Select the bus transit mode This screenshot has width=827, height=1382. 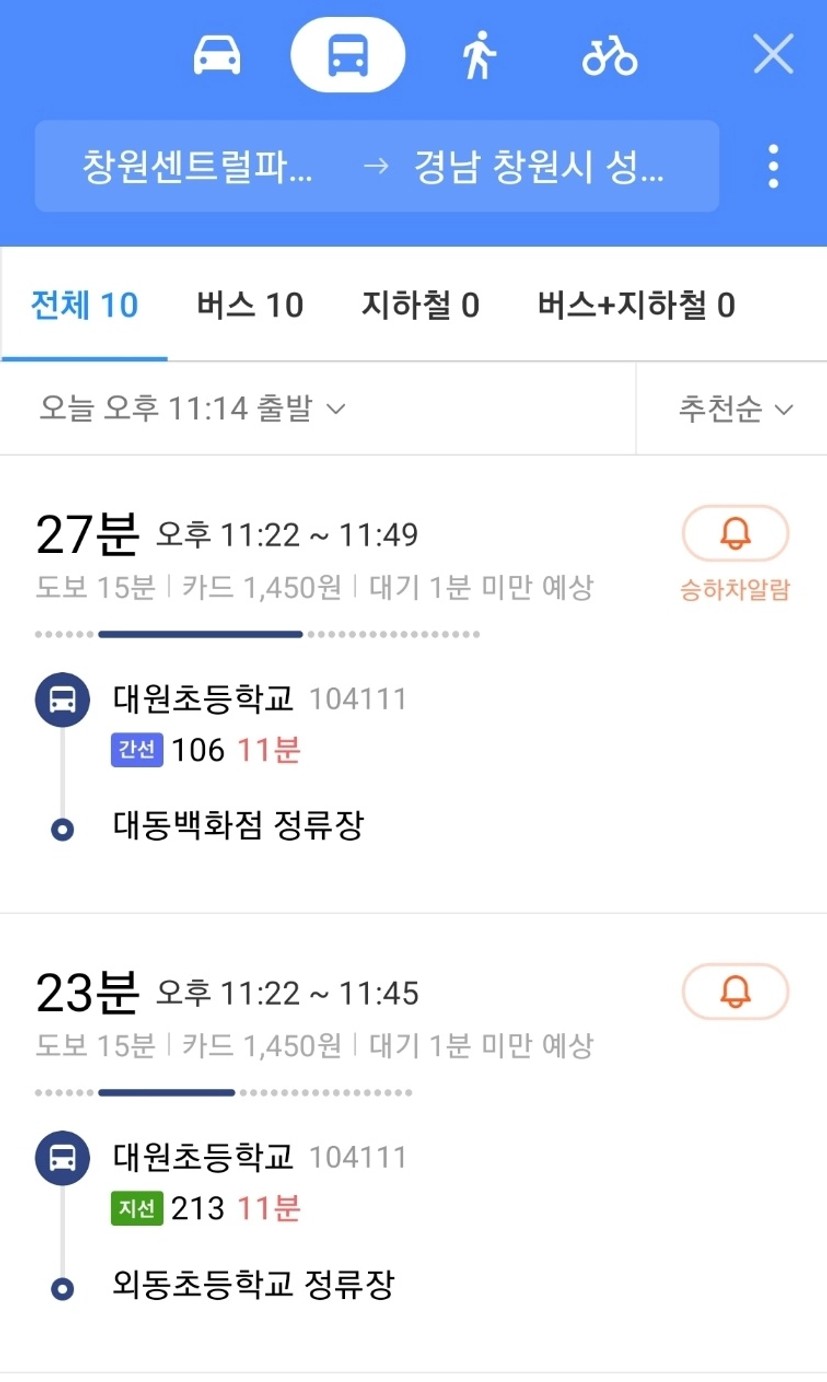point(348,55)
